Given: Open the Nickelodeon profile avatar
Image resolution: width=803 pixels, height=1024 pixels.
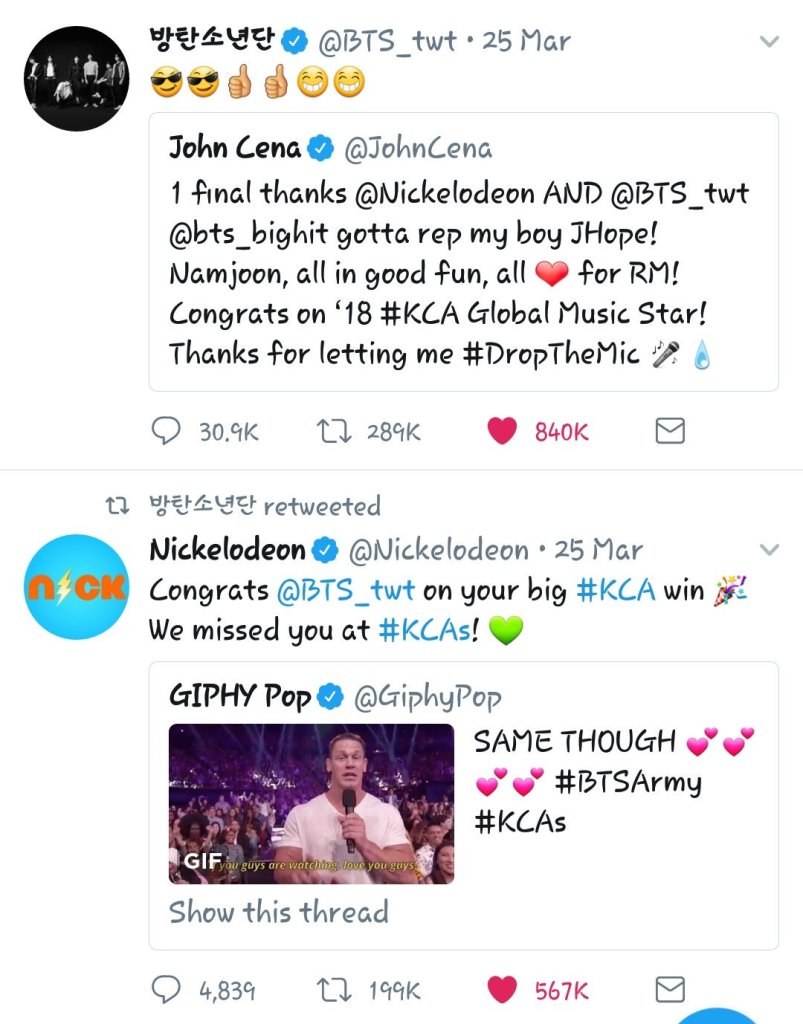Looking at the screenshot, I should pos(76,587).
